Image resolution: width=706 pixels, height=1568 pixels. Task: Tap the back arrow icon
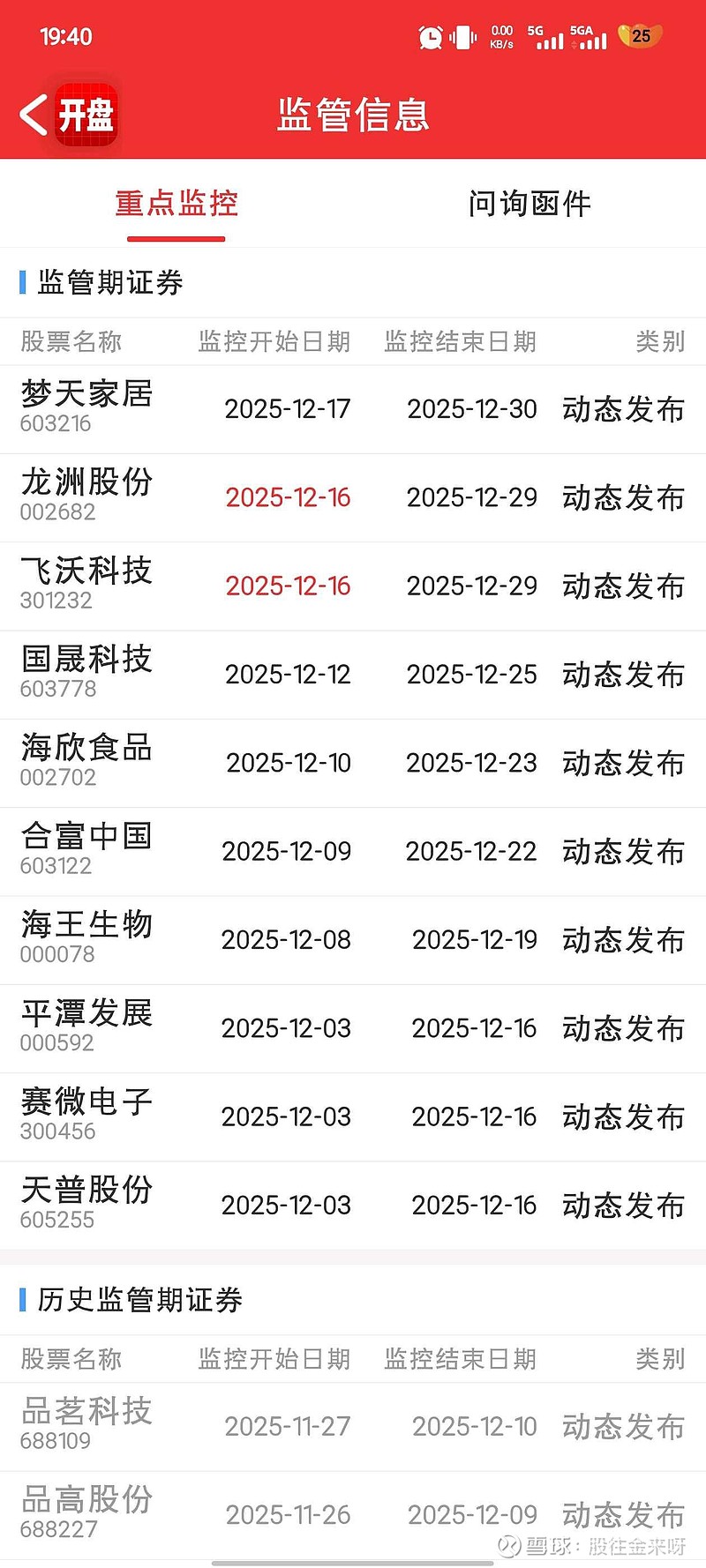pyautogui.click(x=34, y=115)
